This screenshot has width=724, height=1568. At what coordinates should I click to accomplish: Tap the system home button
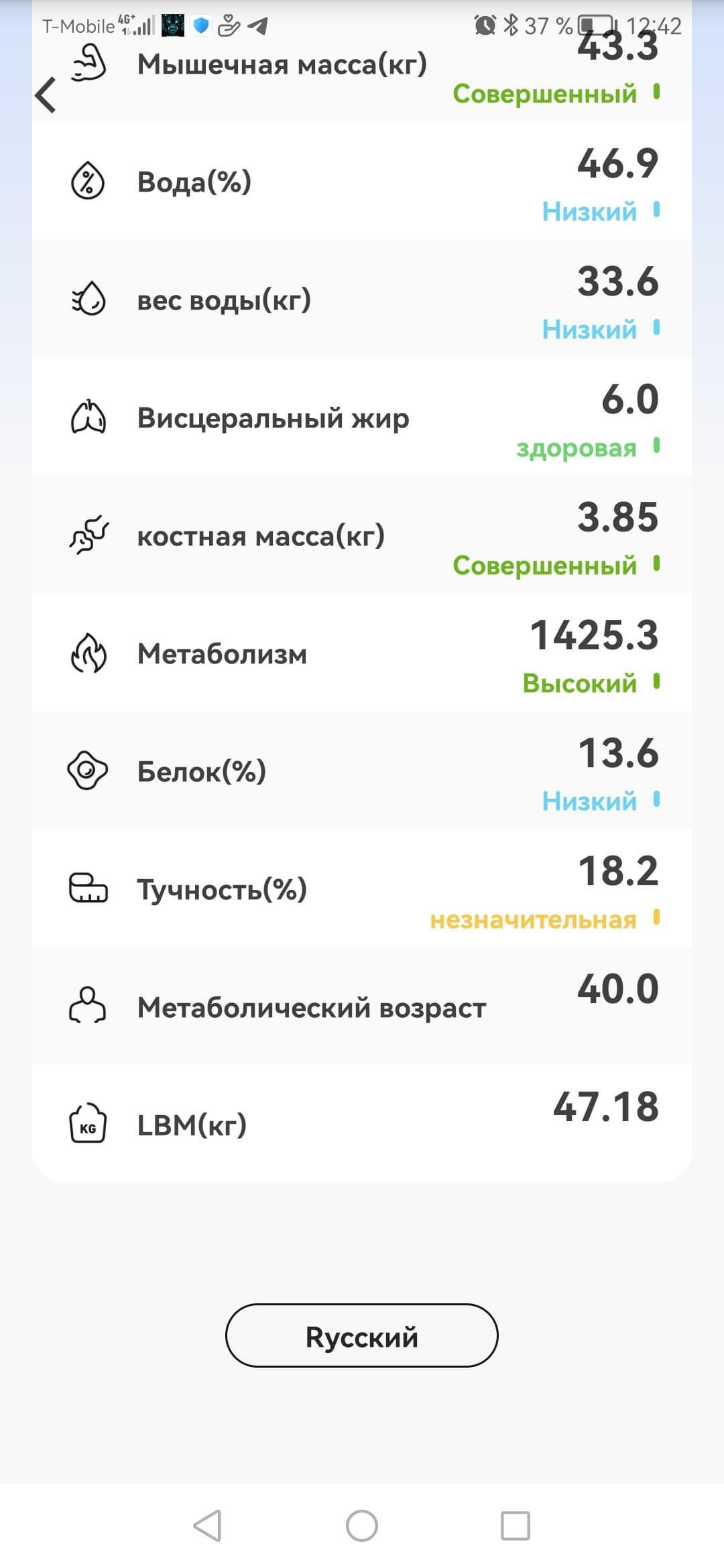coord(362,1526)
